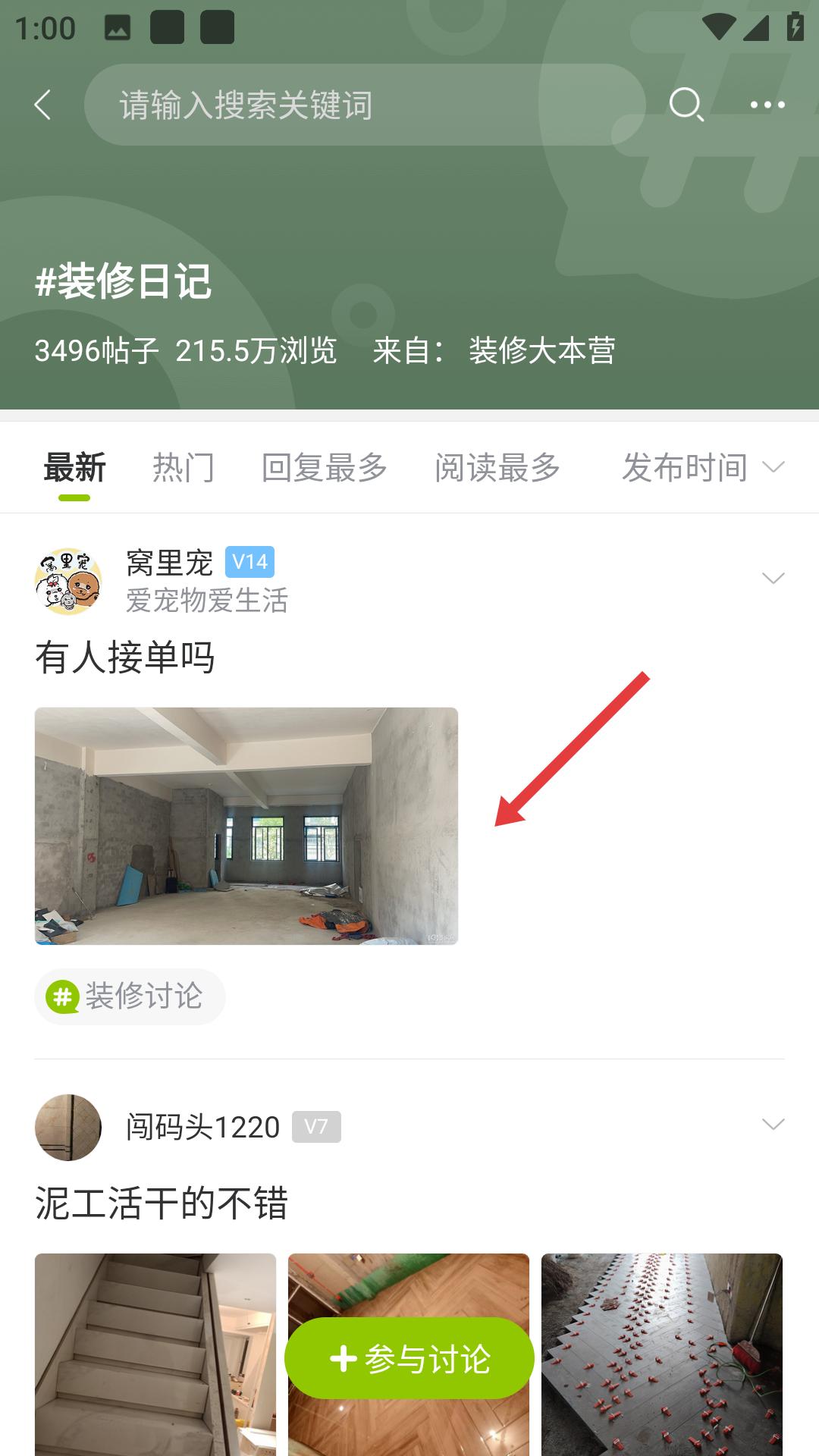
Task: Switch to the 阅读最多 tab
Action: tap(497, 467)
